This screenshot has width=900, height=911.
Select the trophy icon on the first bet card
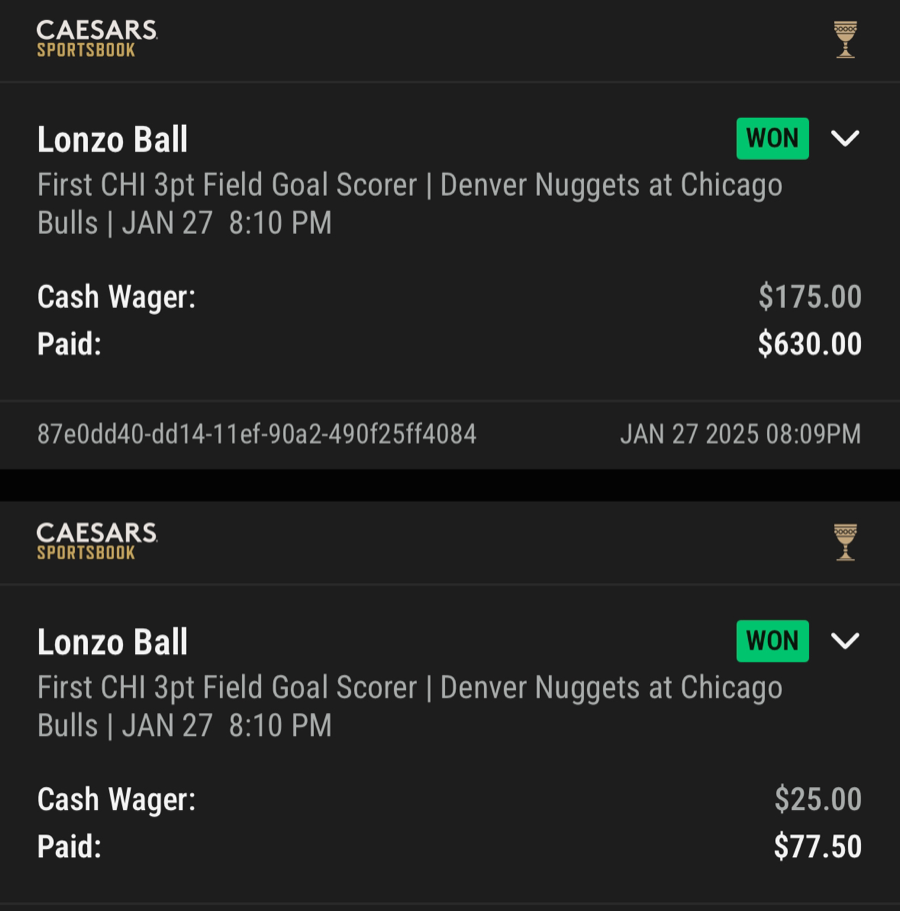coord(845,39)
